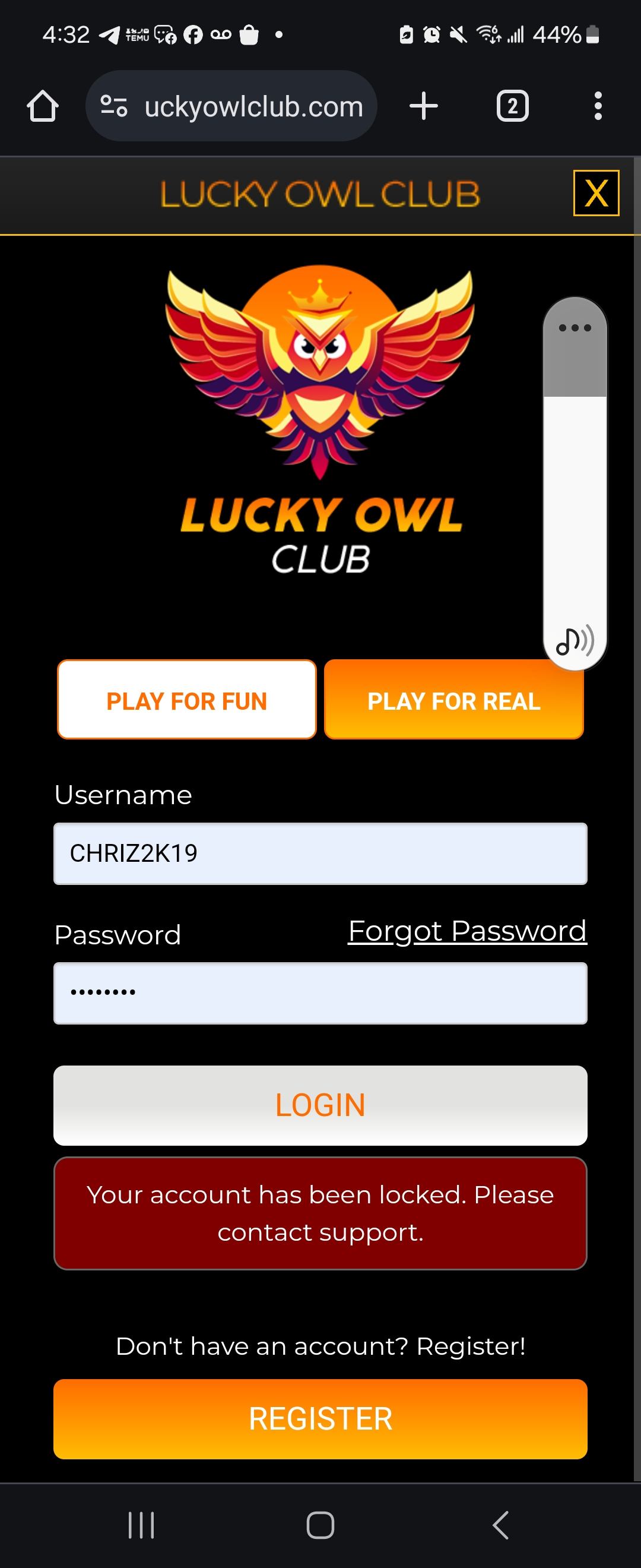641x1568 pixels.
Task: Open the Forgot Password link
Action: (467, 931)
